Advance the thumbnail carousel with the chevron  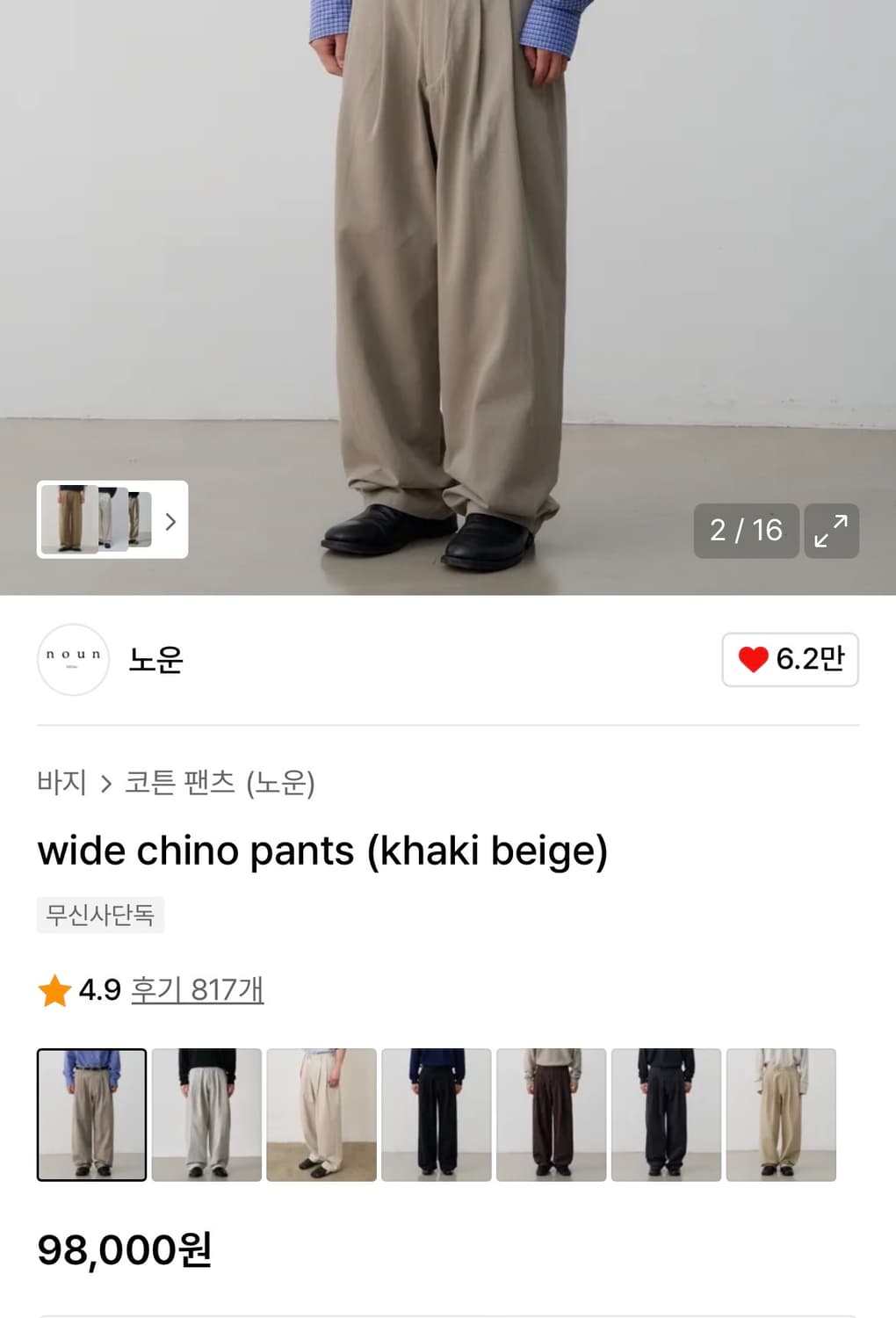[172, 522]
